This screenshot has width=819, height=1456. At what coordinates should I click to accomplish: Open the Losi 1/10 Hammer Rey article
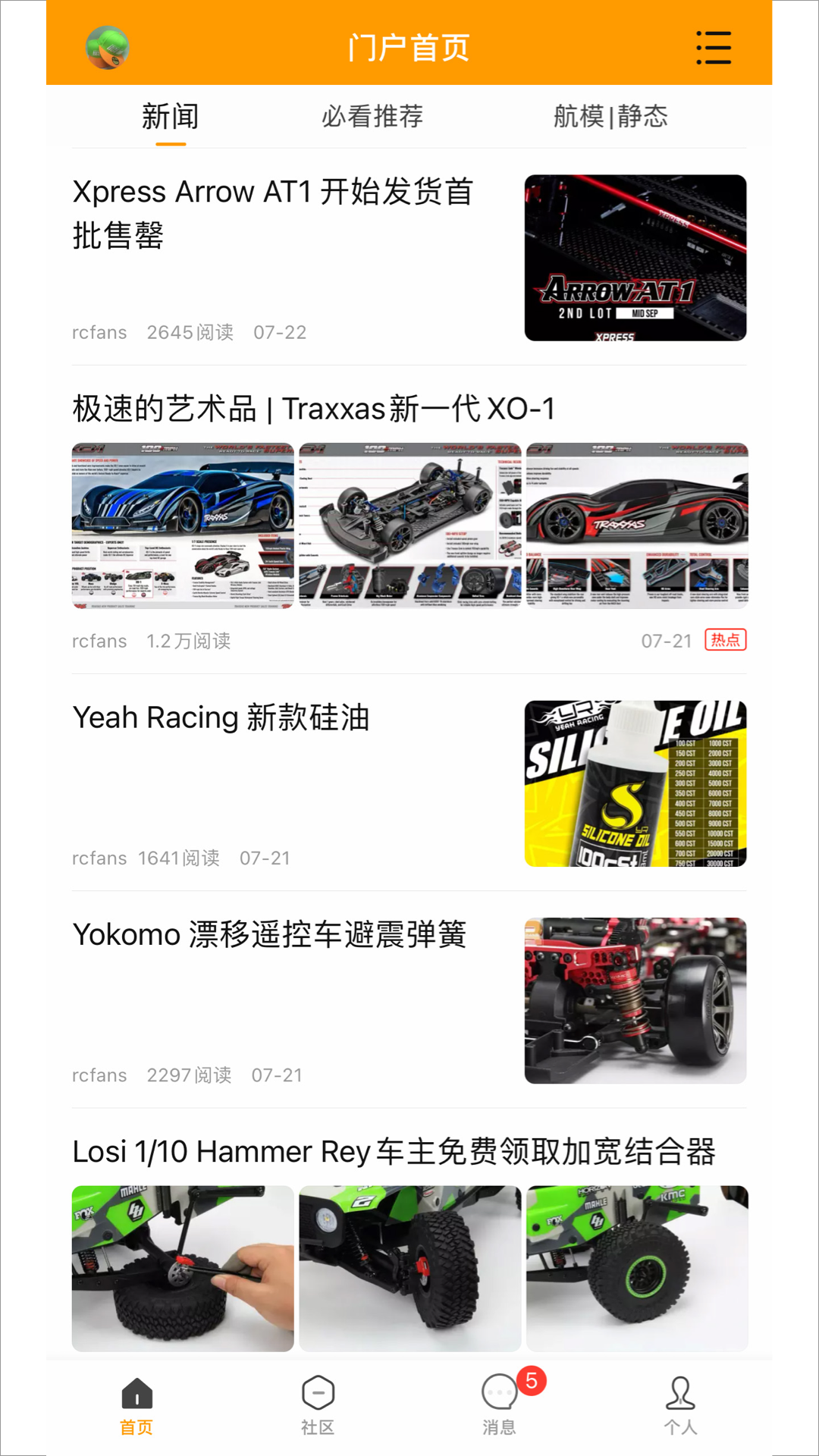click(x=394, y=1152)
